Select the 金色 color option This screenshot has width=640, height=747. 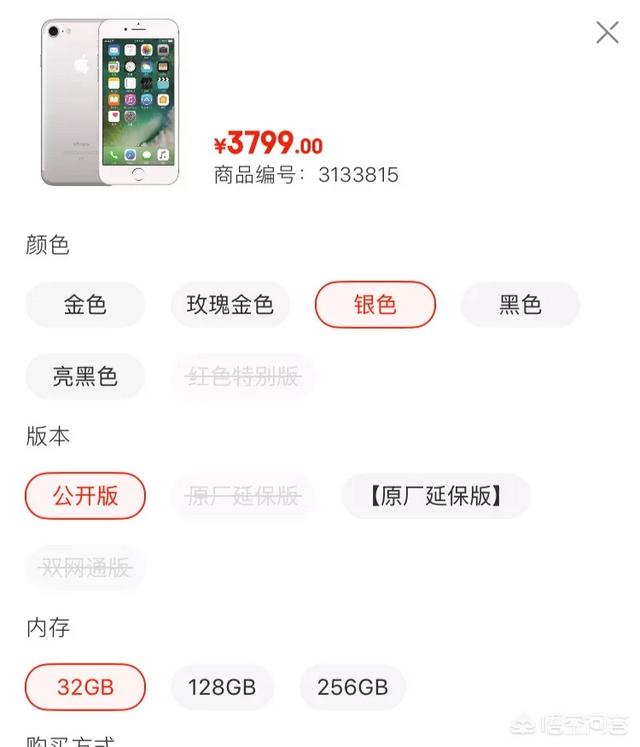point(85,305)
